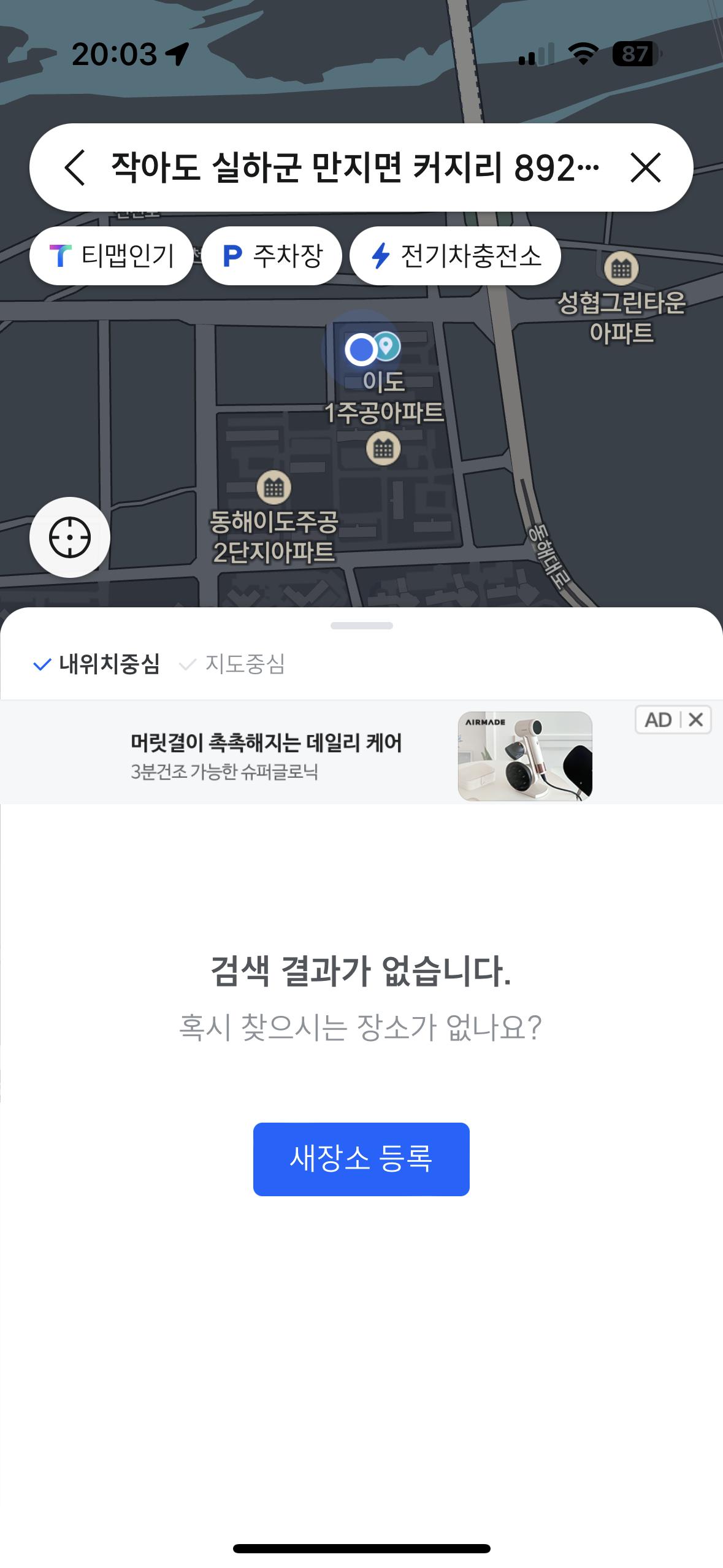The image size is (723, 1568).
Task: Sort results by 지도중심
Action: [233, 664]
